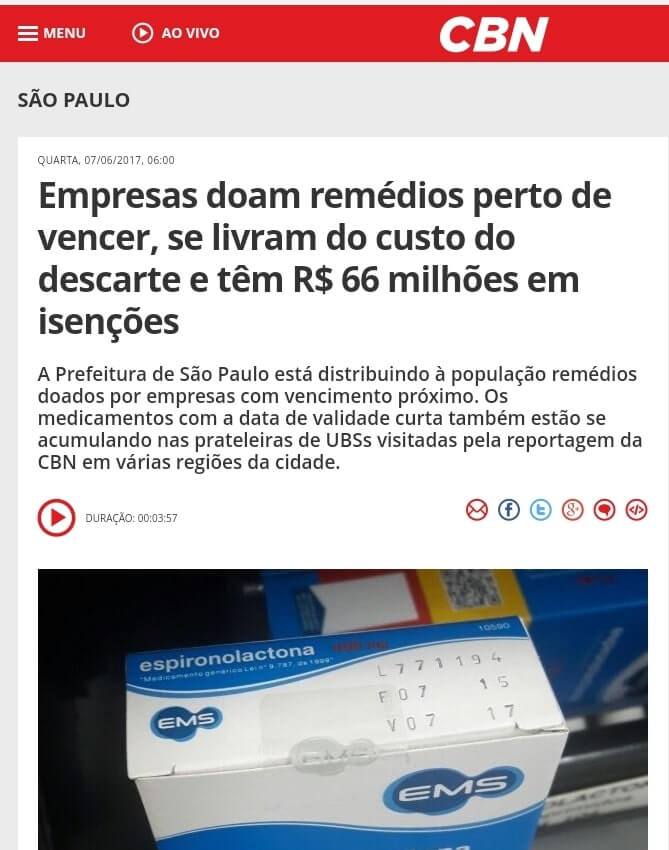Open the MENU drawer
The width and height of the screenshot is (669, 850).
click(x=52, y=33)
